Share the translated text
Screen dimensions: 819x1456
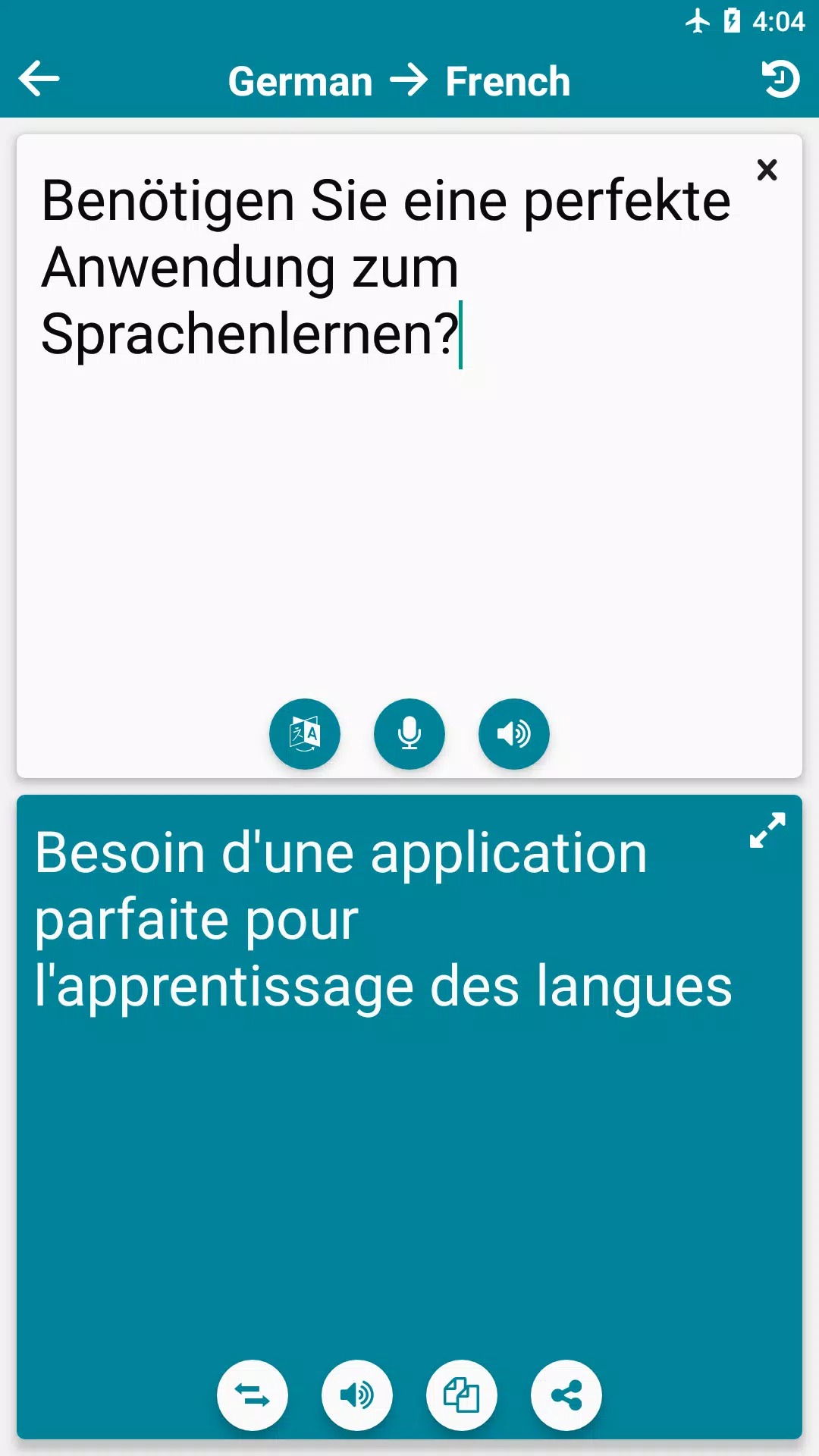(566, 1395)
